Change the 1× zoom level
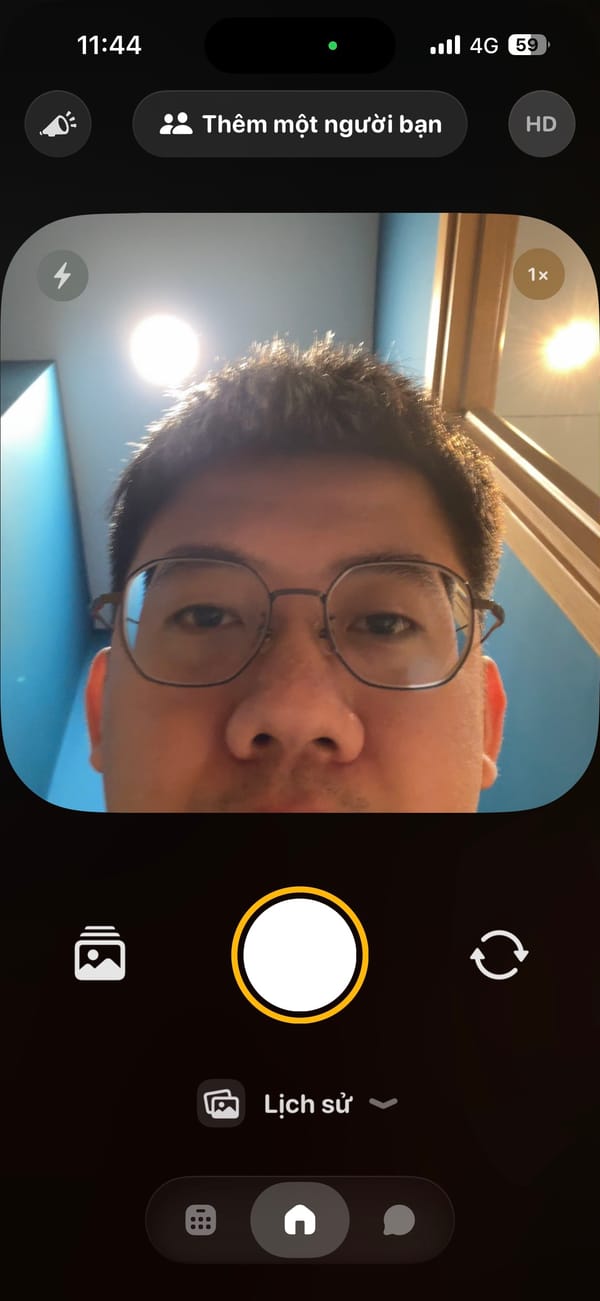This screenshot has height=1301, width=600. [538, 275]
